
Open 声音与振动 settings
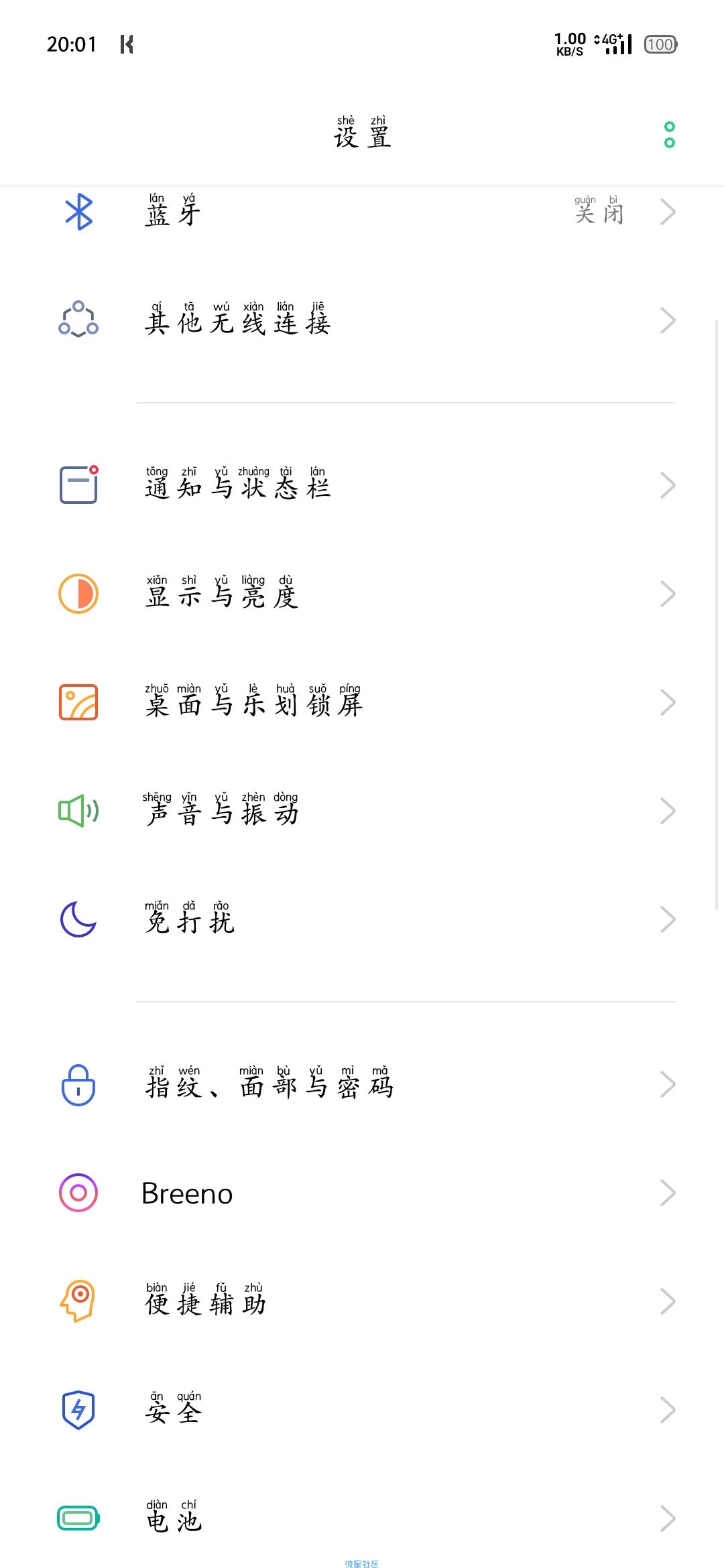(362, 811)
